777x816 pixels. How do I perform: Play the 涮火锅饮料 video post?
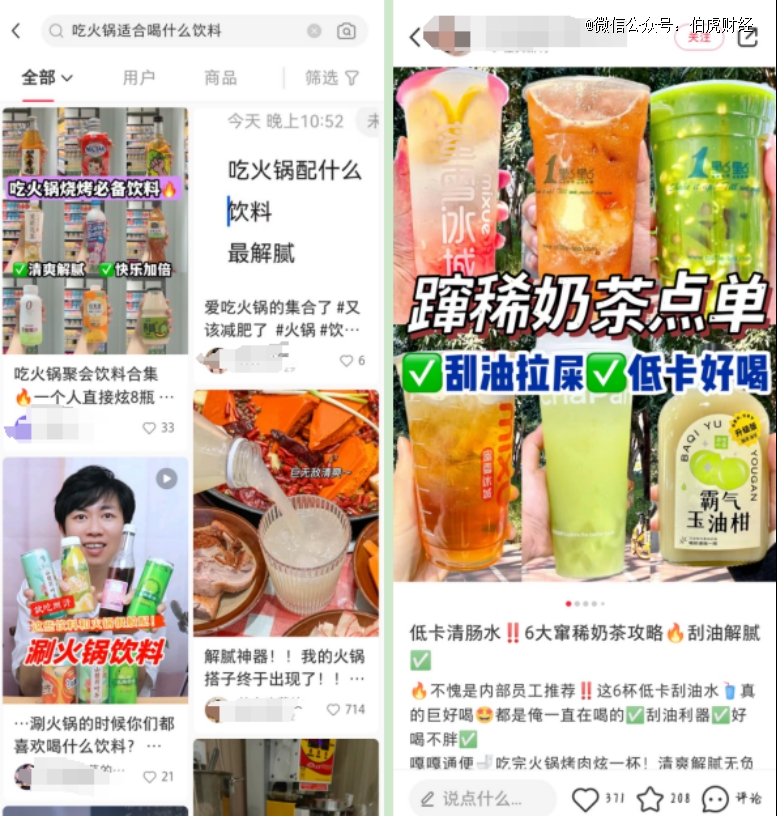click(95, 578)
